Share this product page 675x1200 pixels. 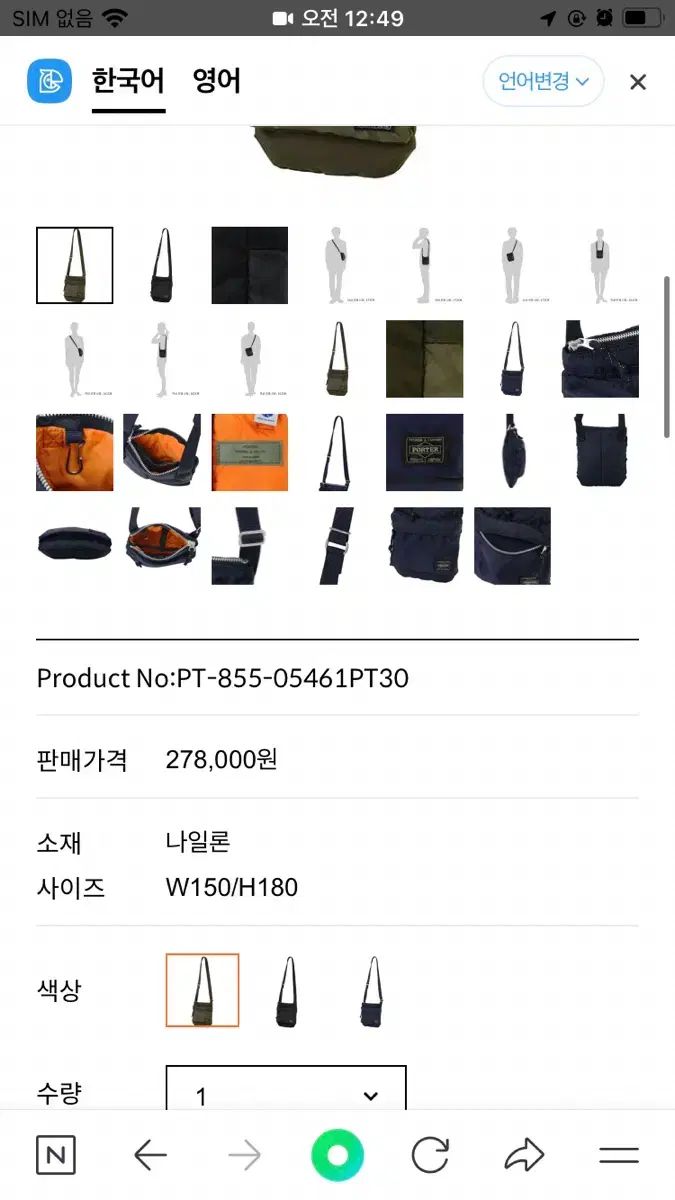tap(524, 1156)
